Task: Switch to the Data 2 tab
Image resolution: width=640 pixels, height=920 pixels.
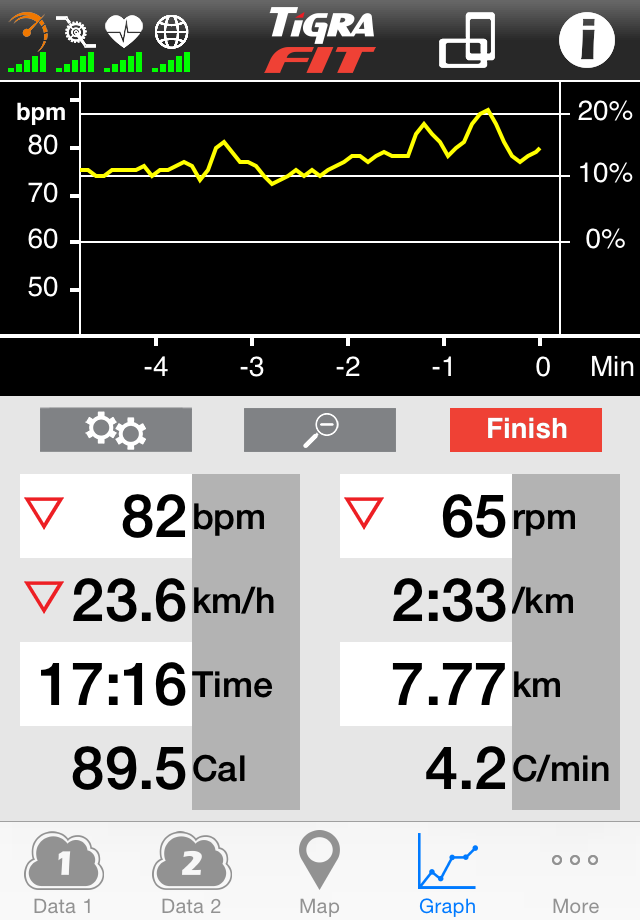Action: tap(191, 872)
